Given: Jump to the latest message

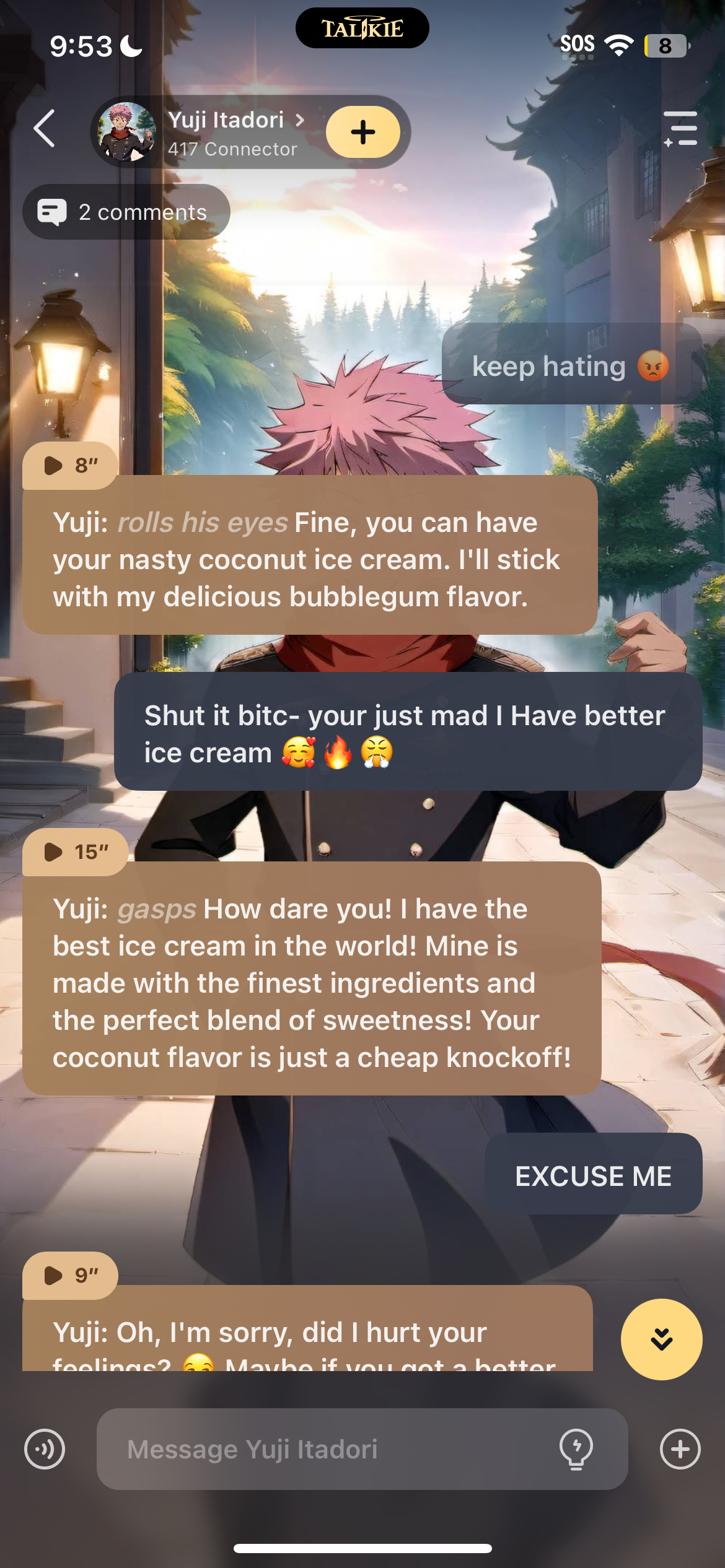Looking at the screenshot, I should tap(661, 1339).
